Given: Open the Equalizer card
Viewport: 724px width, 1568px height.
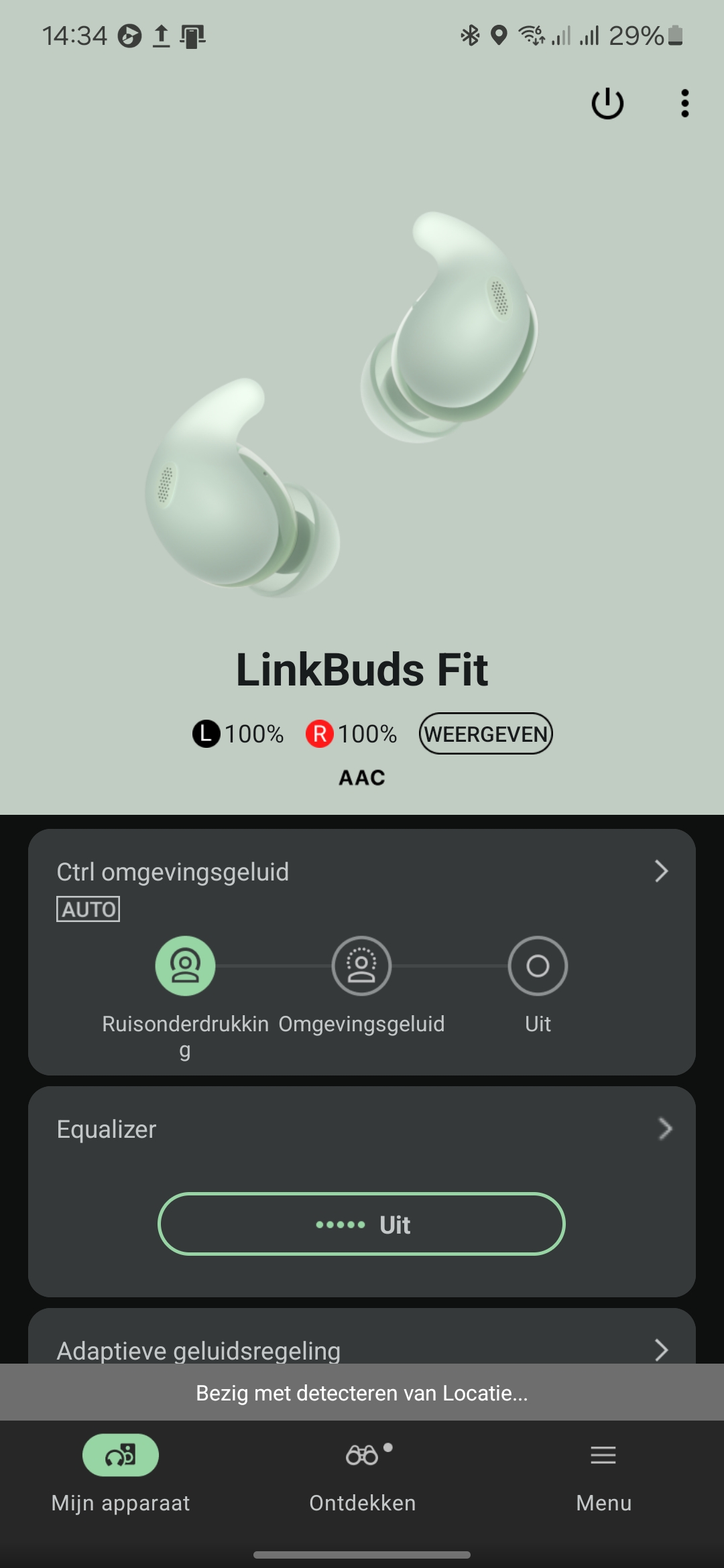Looking at the screenshot, I should pos(362,1129).
